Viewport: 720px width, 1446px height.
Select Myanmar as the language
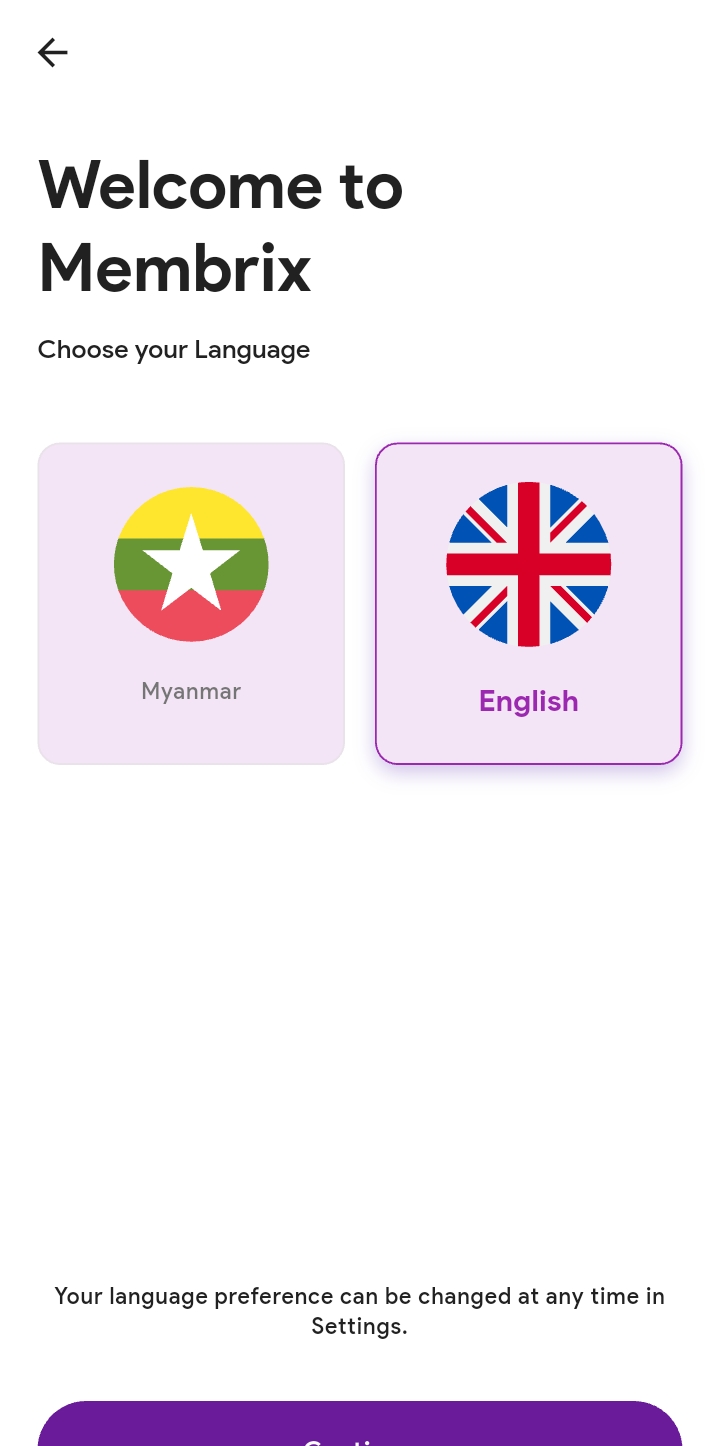(x=191, y=603)
